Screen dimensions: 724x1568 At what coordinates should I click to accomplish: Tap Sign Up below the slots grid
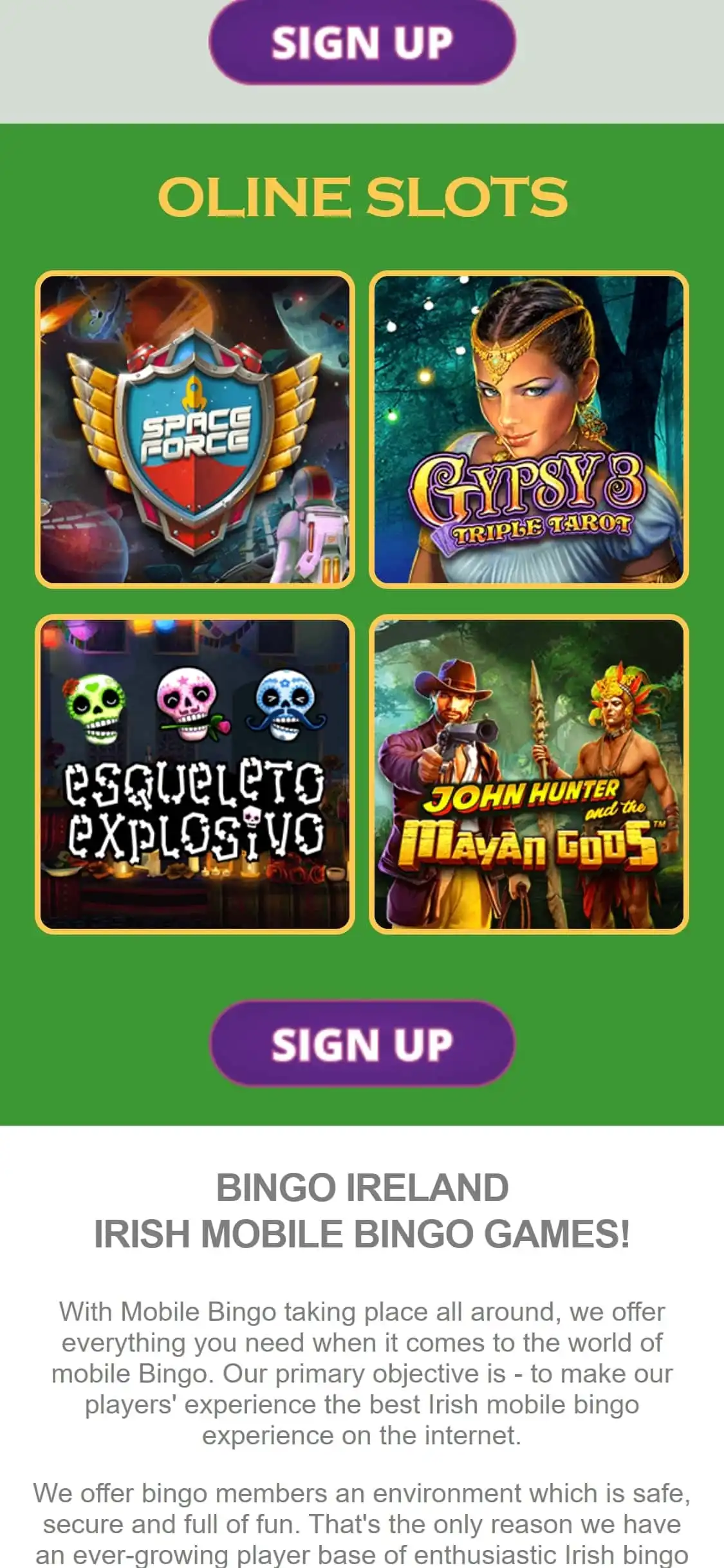point(362,1043)
